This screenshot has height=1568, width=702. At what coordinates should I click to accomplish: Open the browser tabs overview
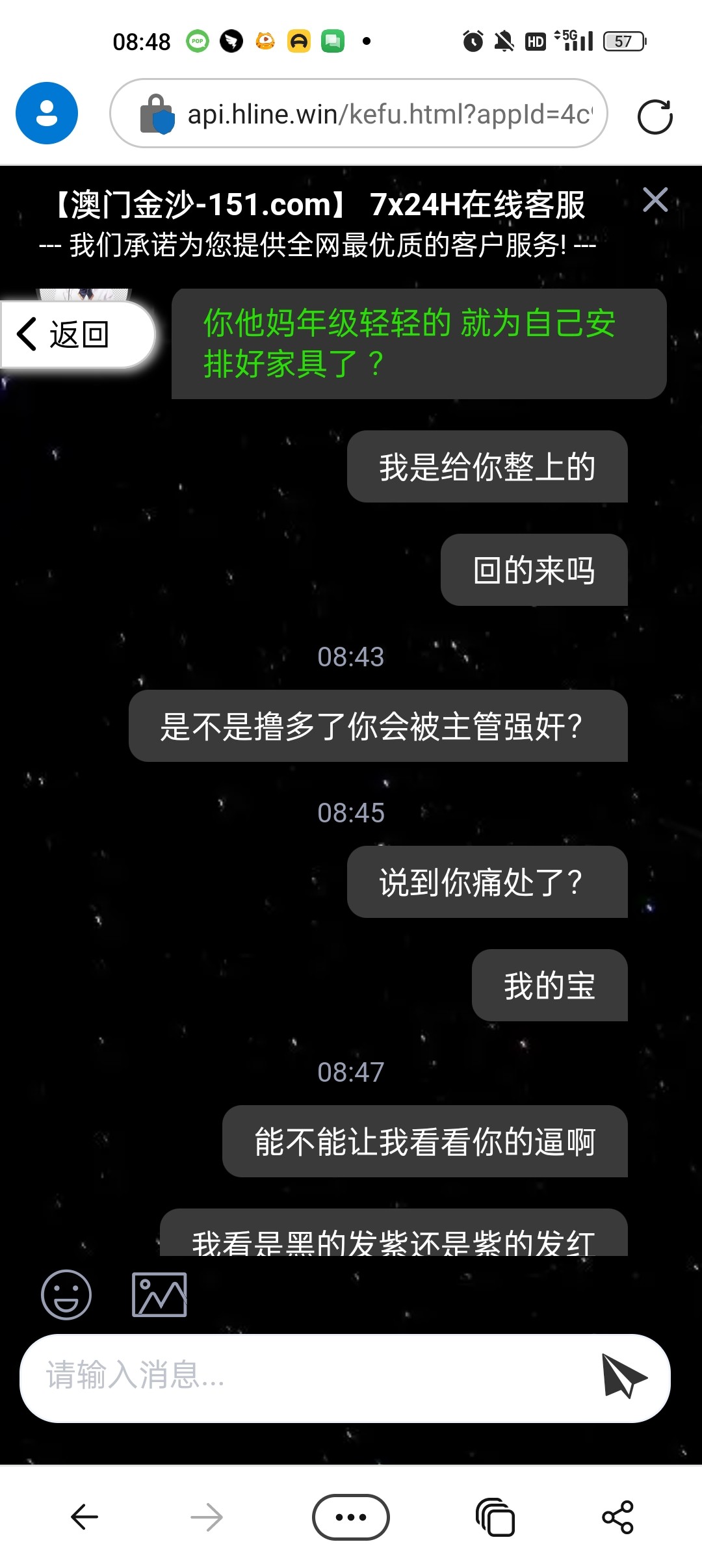click(x=495, y=1517)
